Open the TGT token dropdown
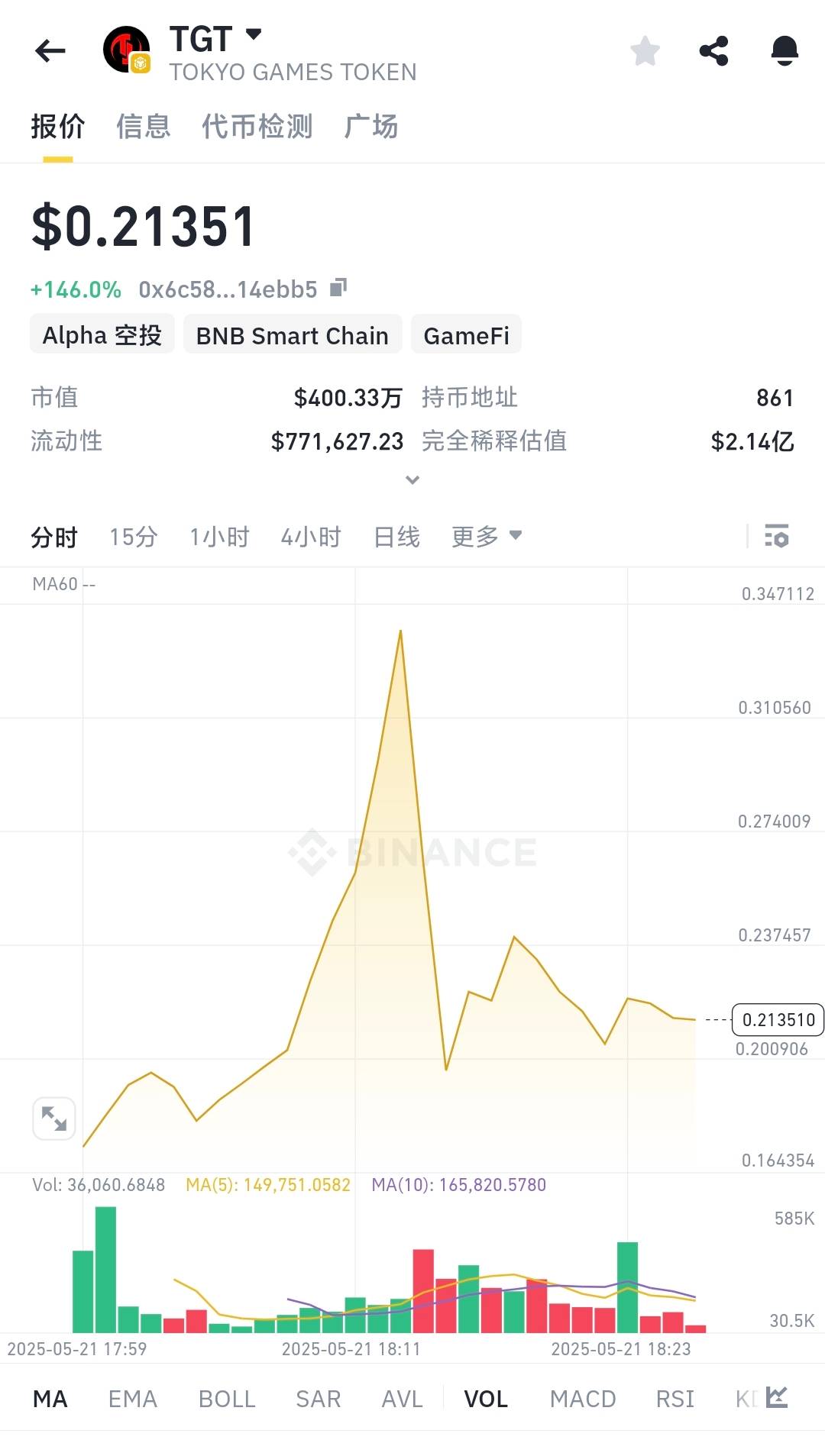Image resolution: width=825 pixels, height=1456 pixels. (x=254, y=34)
